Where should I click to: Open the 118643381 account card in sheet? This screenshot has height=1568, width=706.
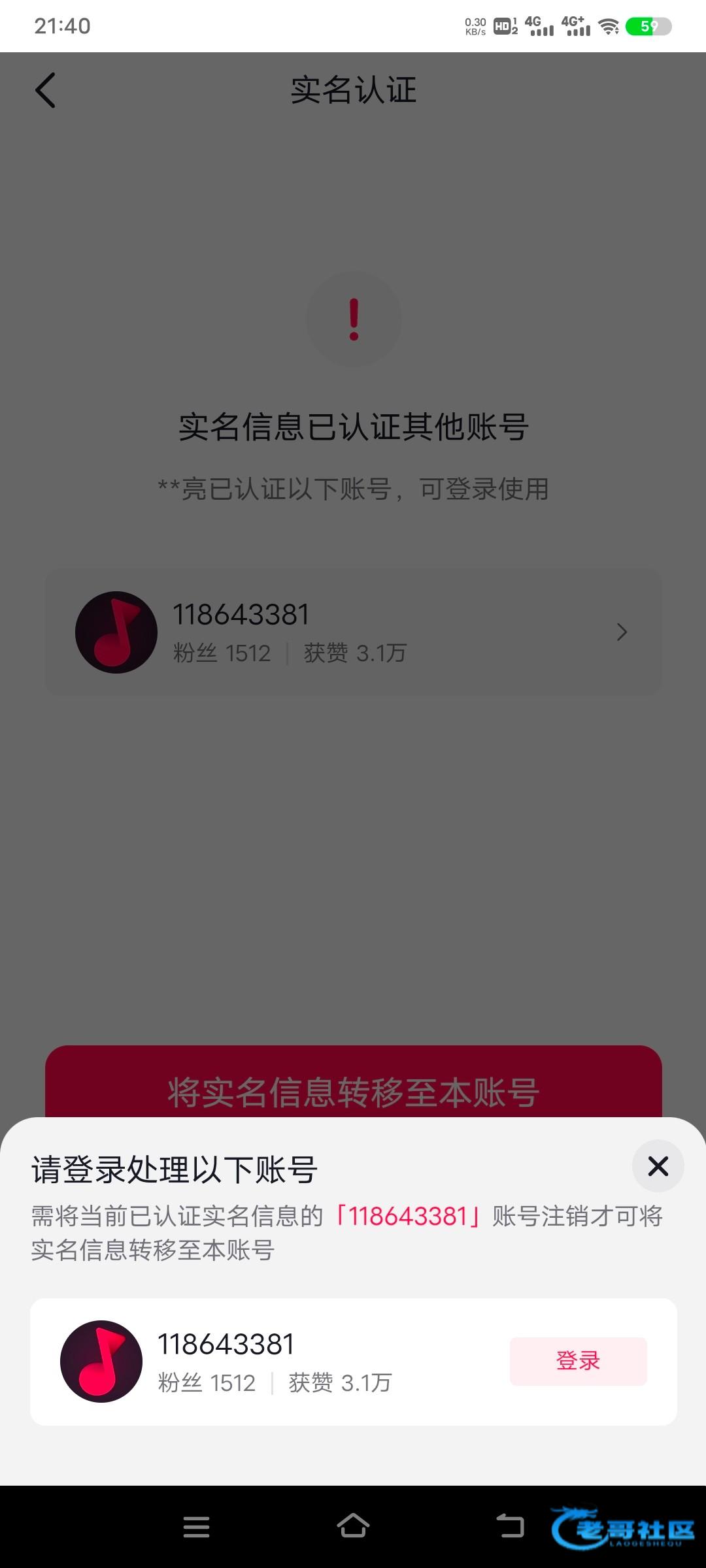[x=275, y=1362]
